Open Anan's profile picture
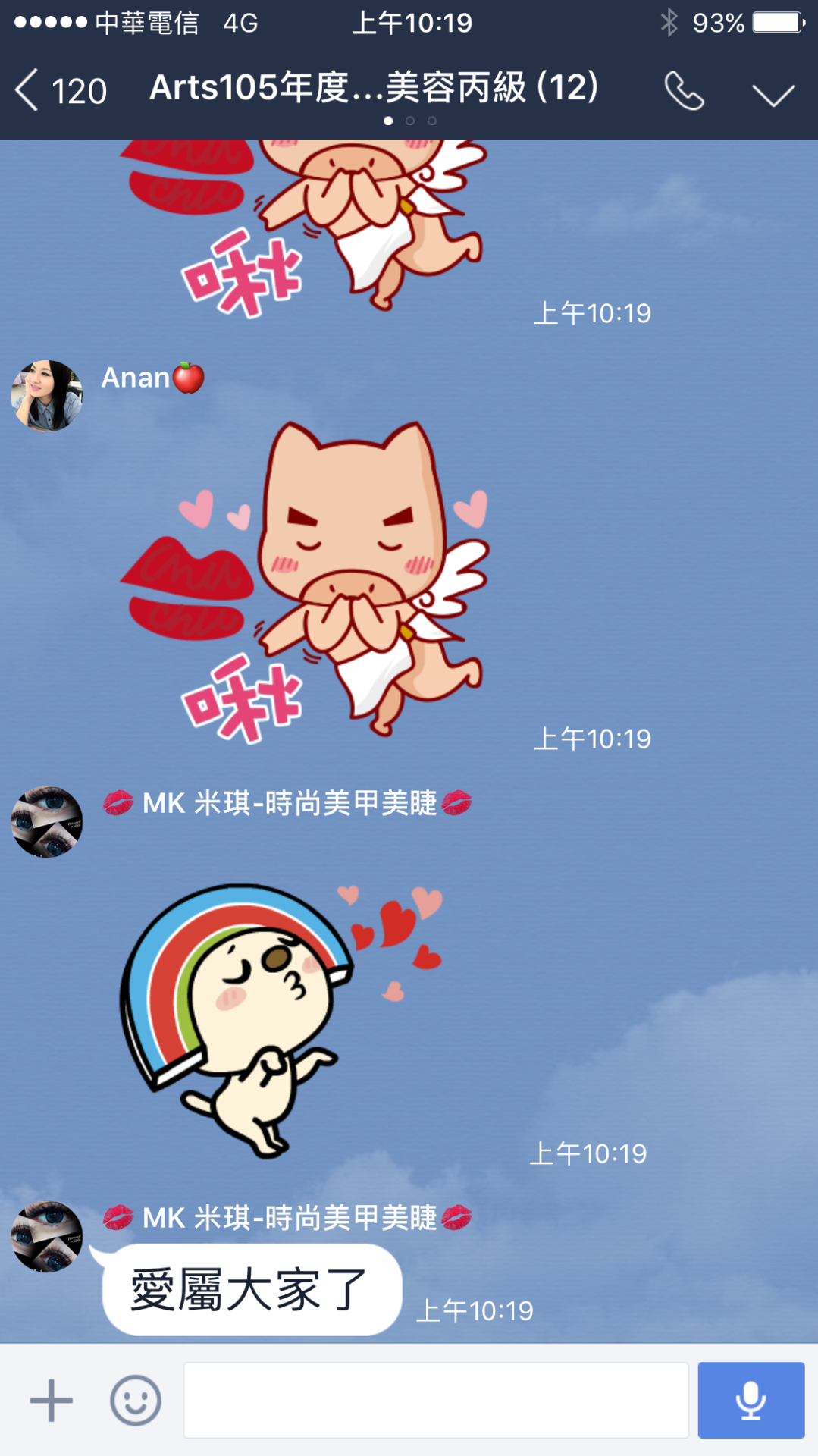818x1456 pixels. point(47,396)
